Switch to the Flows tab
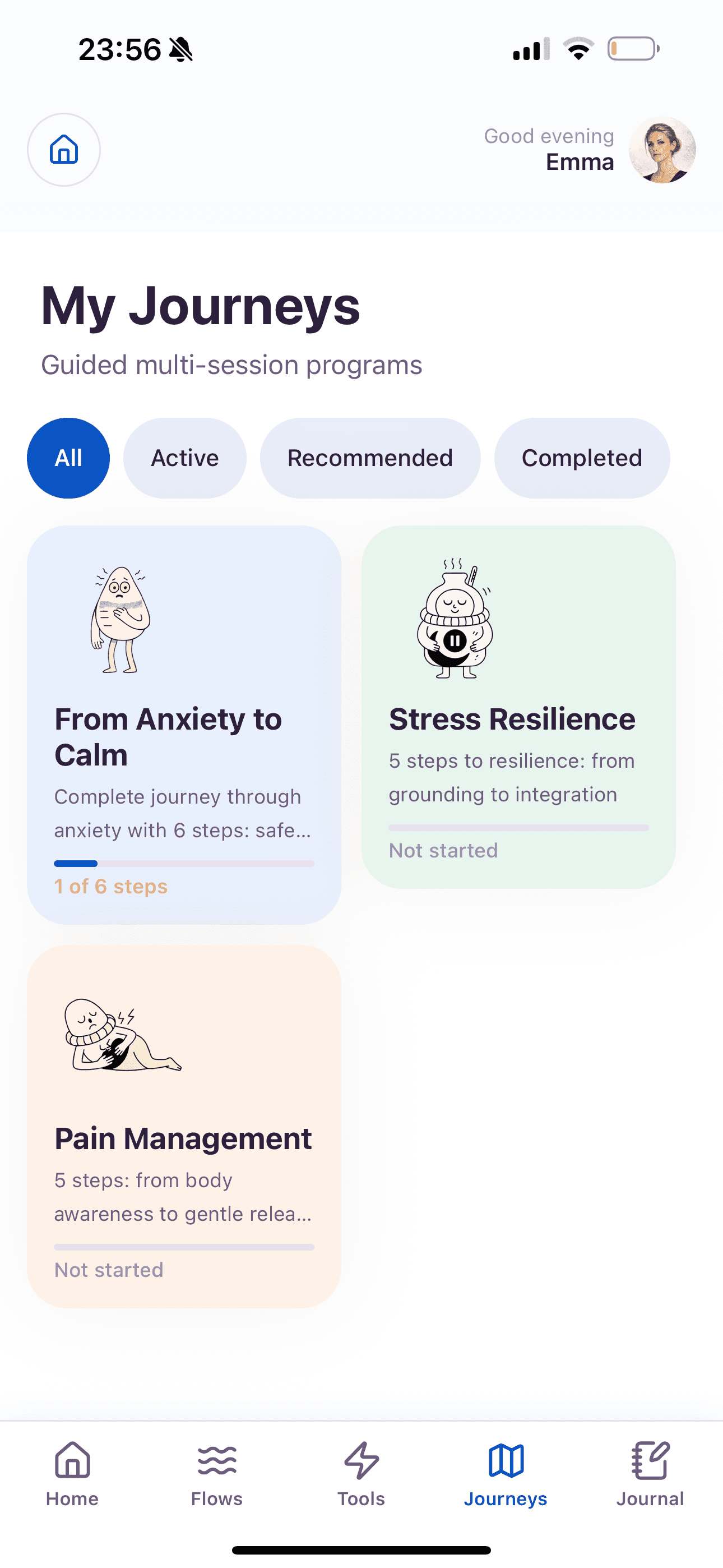The width and height of the screenshot is (723, 1568). tap(217, 1473)
